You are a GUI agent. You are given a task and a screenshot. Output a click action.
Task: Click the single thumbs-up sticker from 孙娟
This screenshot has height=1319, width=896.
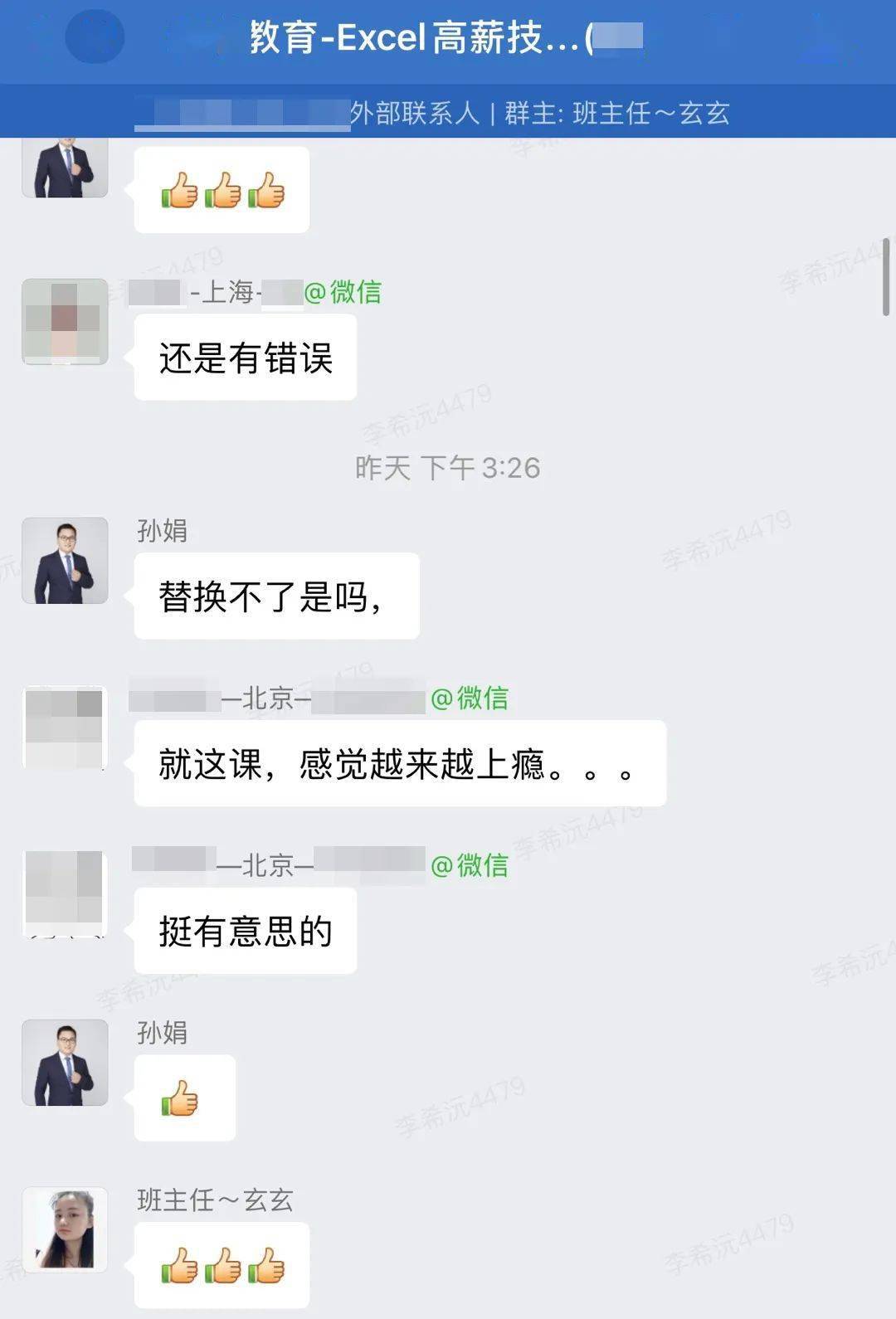(183, 1098)
